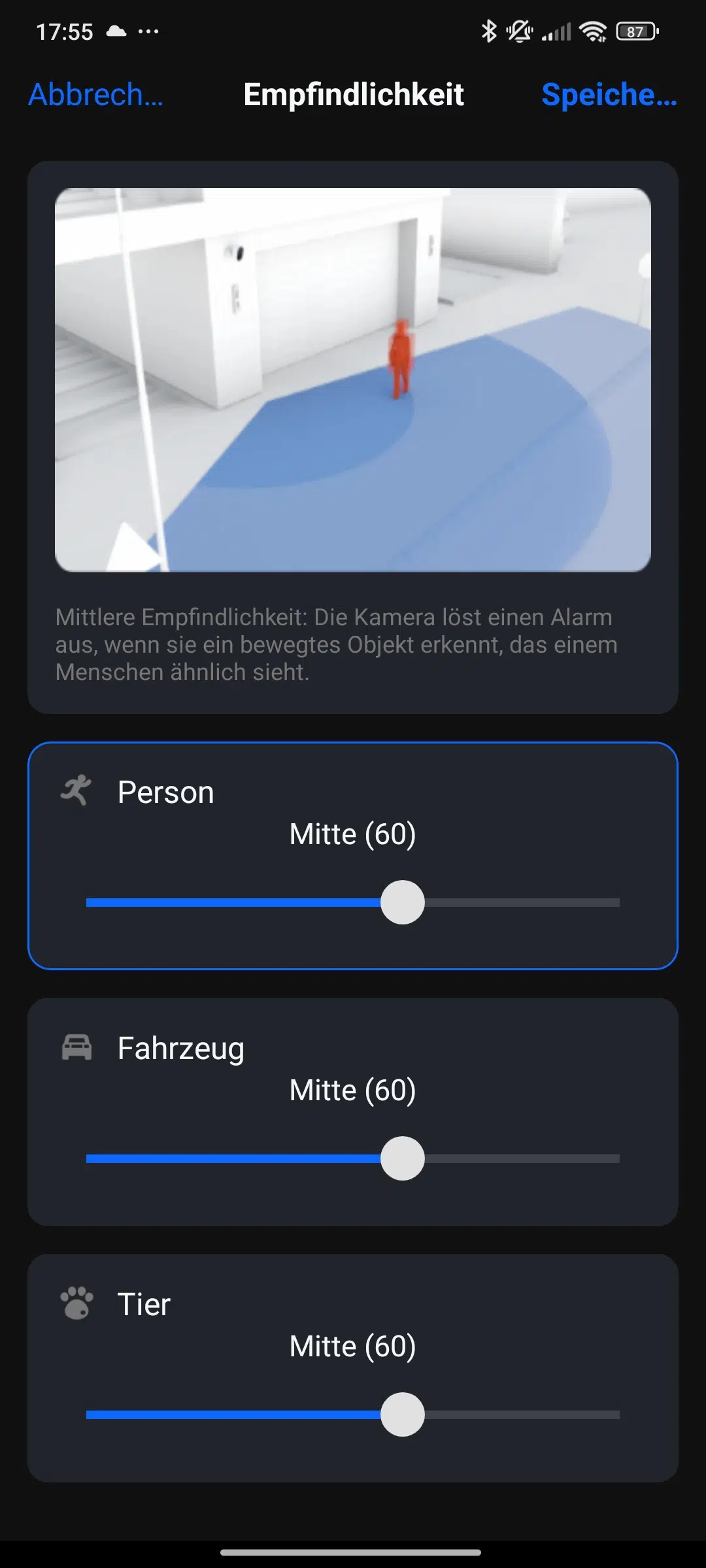Cancel with the Abbrechen button
The height and width of the screenshot is (1568, 706).
(95, 95)
